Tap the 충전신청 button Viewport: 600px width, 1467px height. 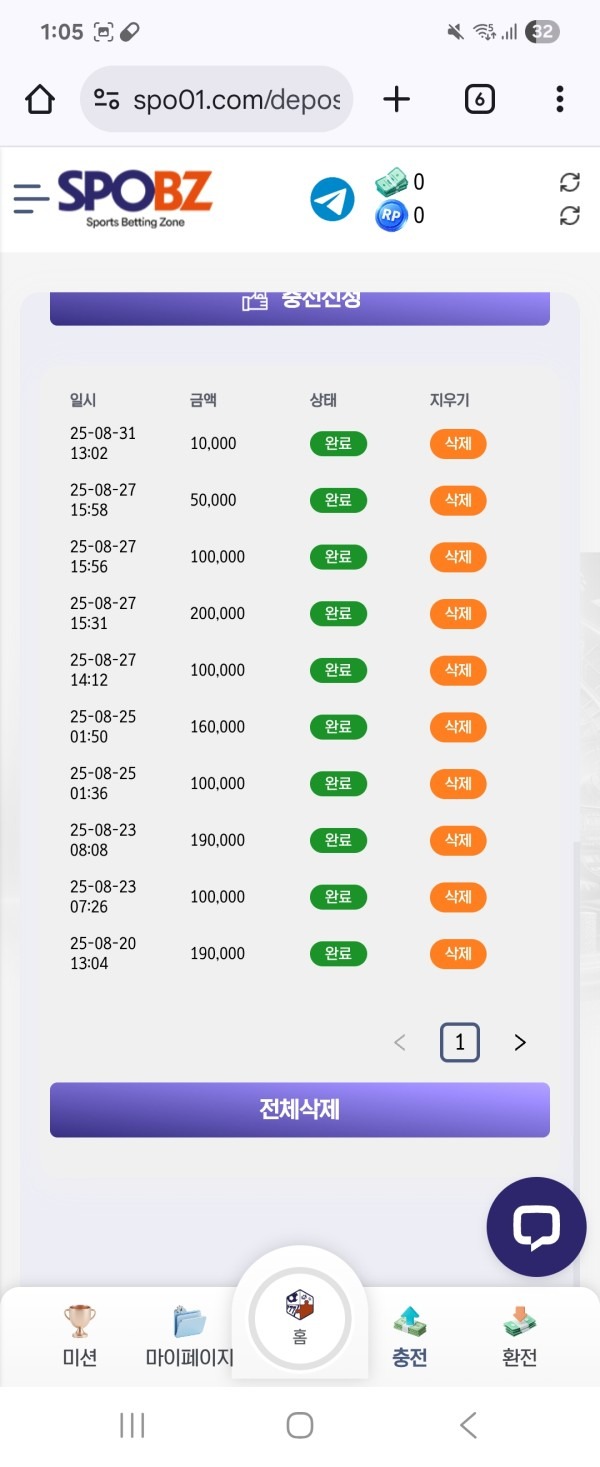[300, 304]
